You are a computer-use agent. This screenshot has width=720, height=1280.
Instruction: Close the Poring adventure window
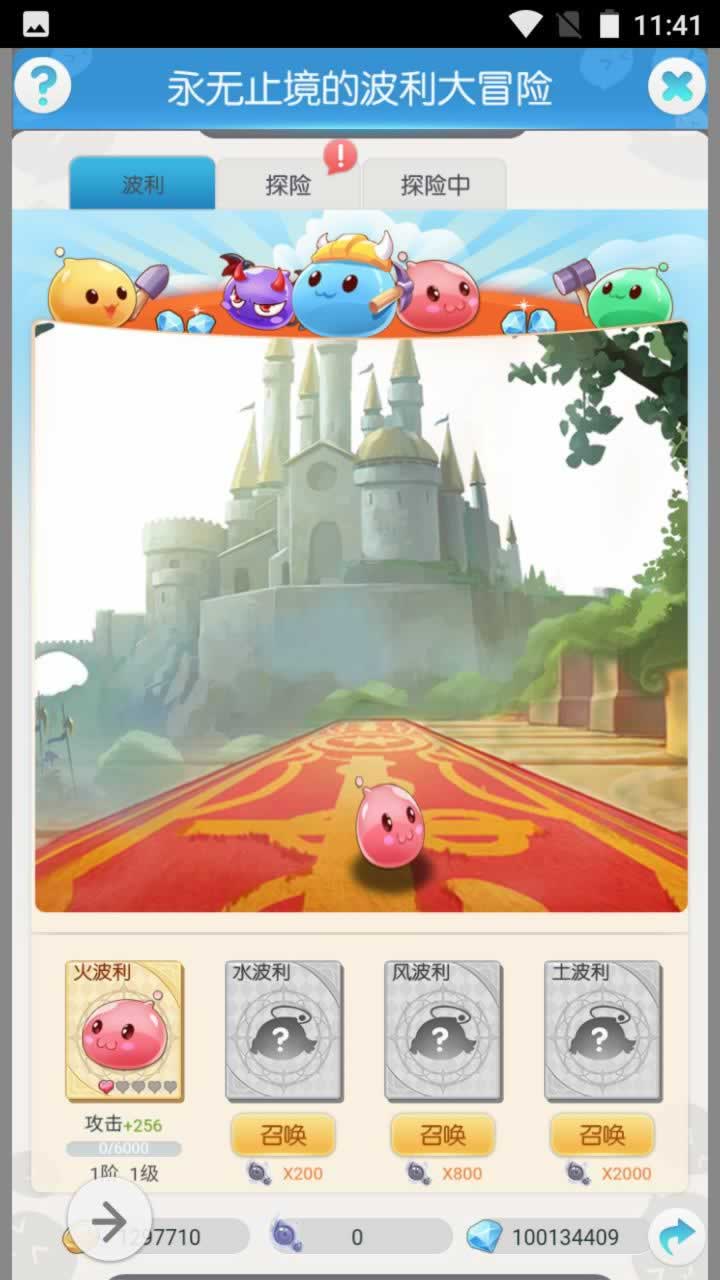[677, 87]
